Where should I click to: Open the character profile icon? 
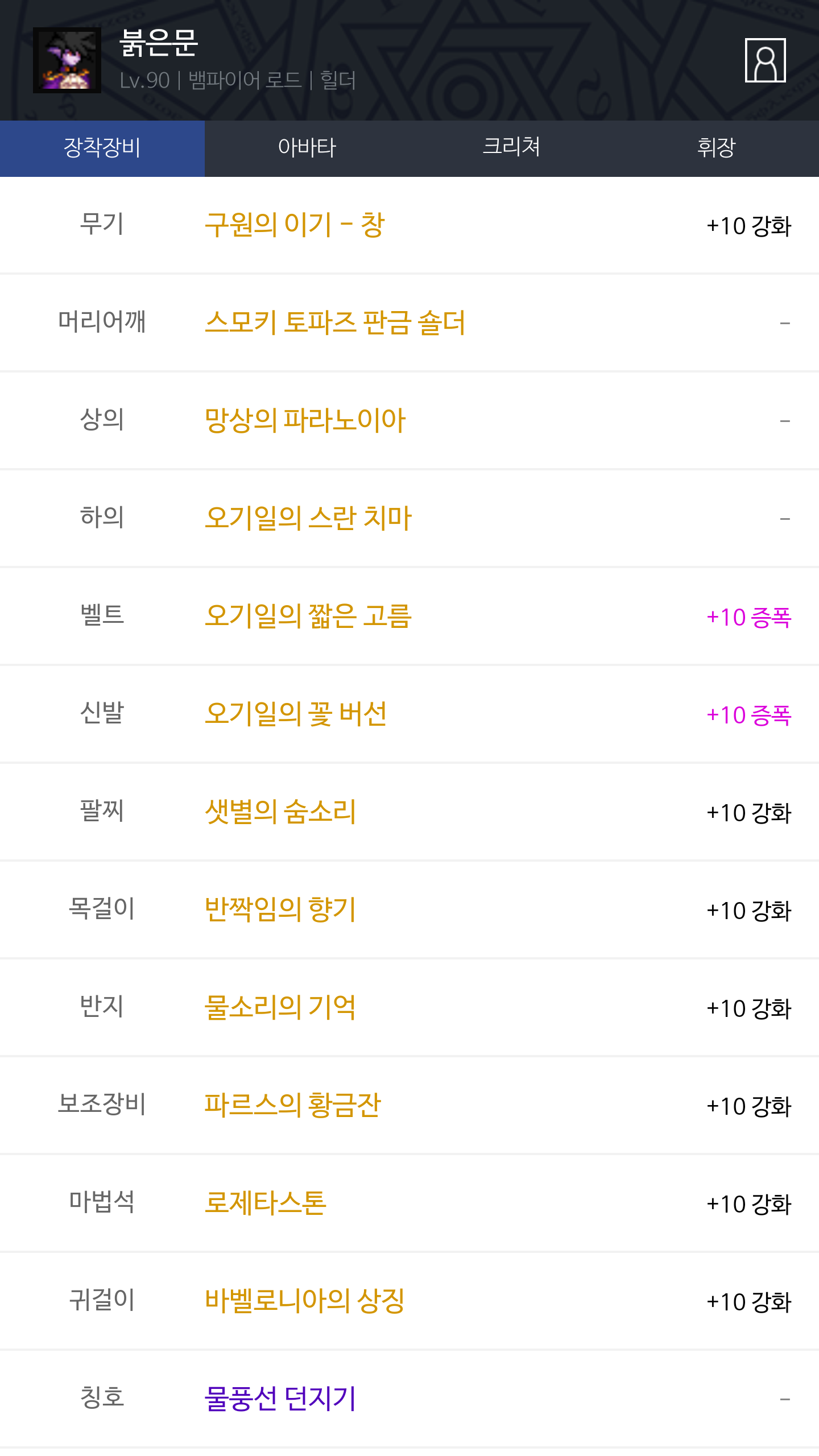tap(765, 60)
